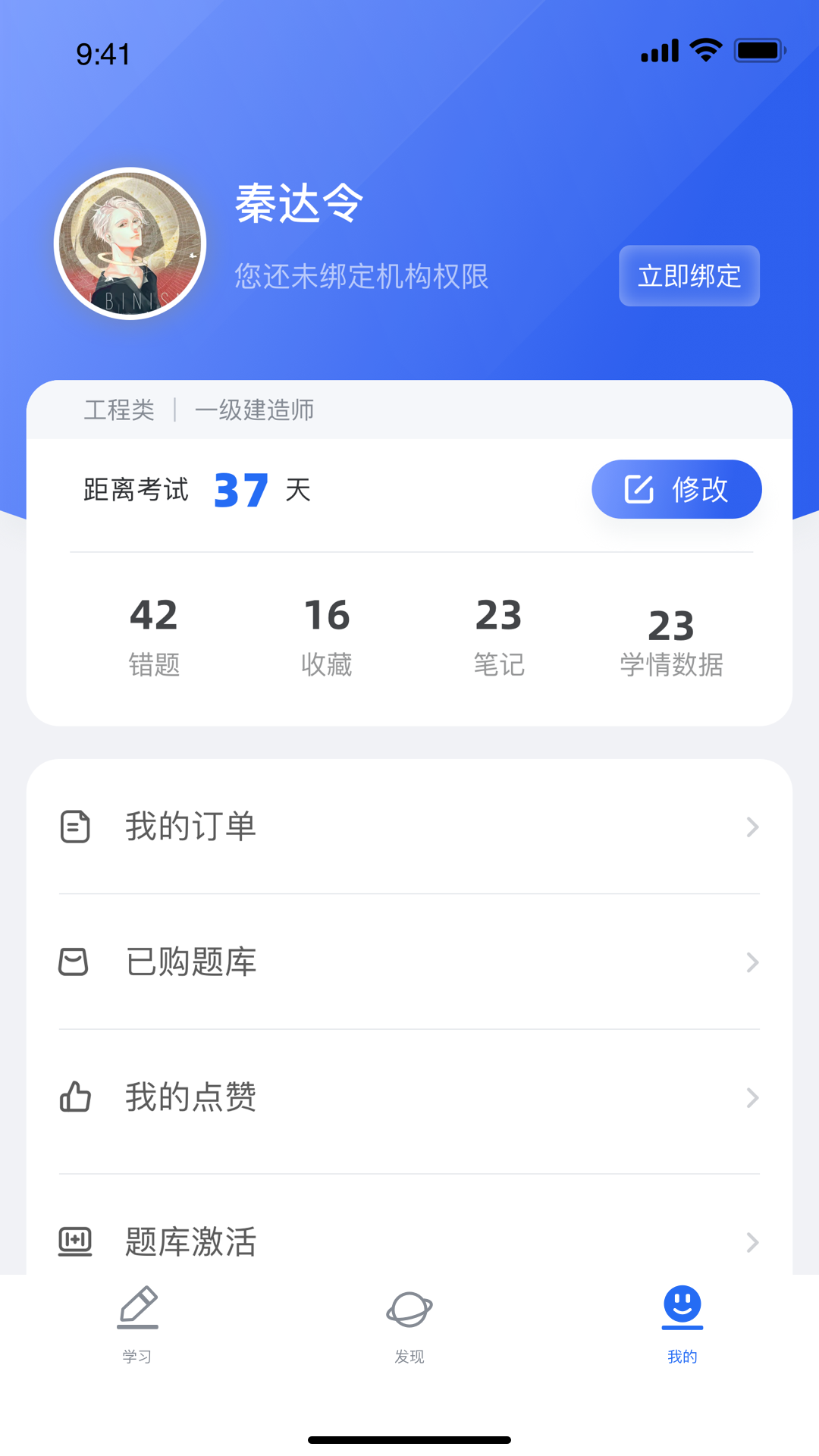The height and width of the screenshot is (1456, 819).
Task: Click the card icon beside 题库激活
Action: point(74,1241)
